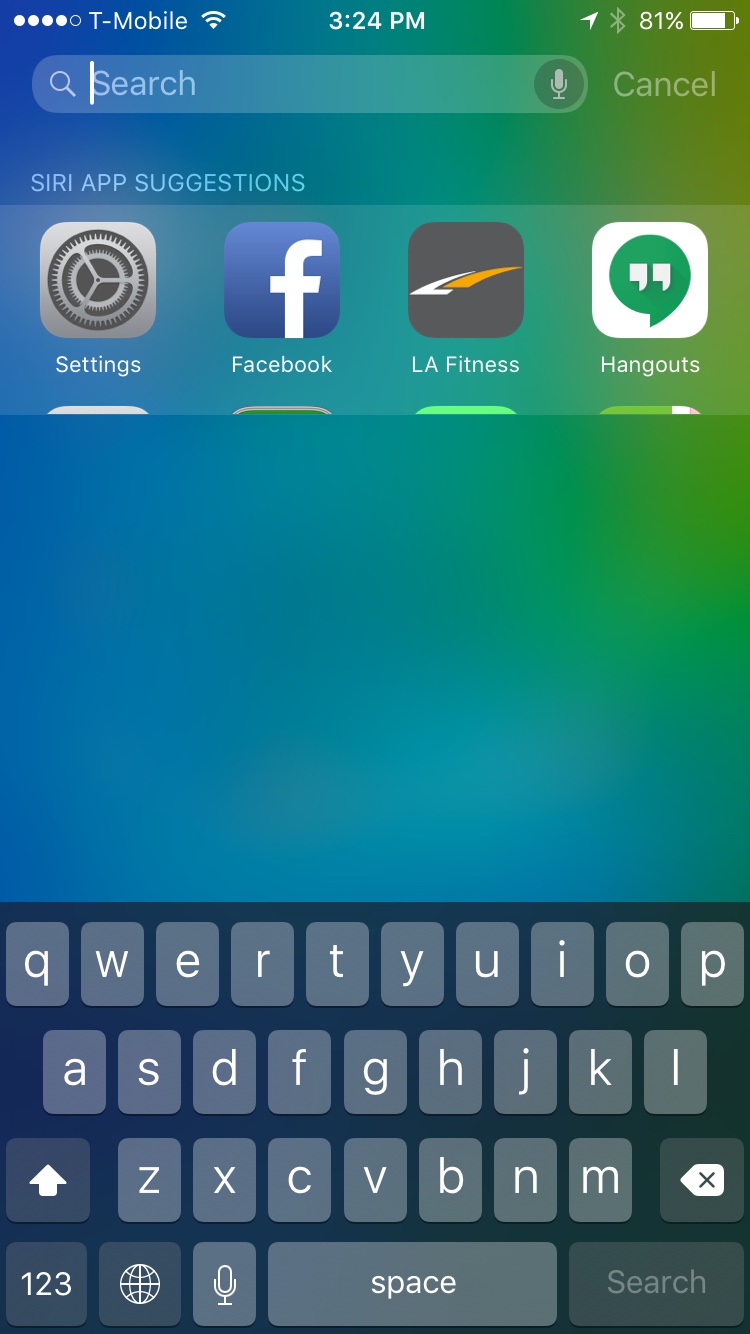Tap the Search text field
The image size is (750, 1334).
coord(300,84)
